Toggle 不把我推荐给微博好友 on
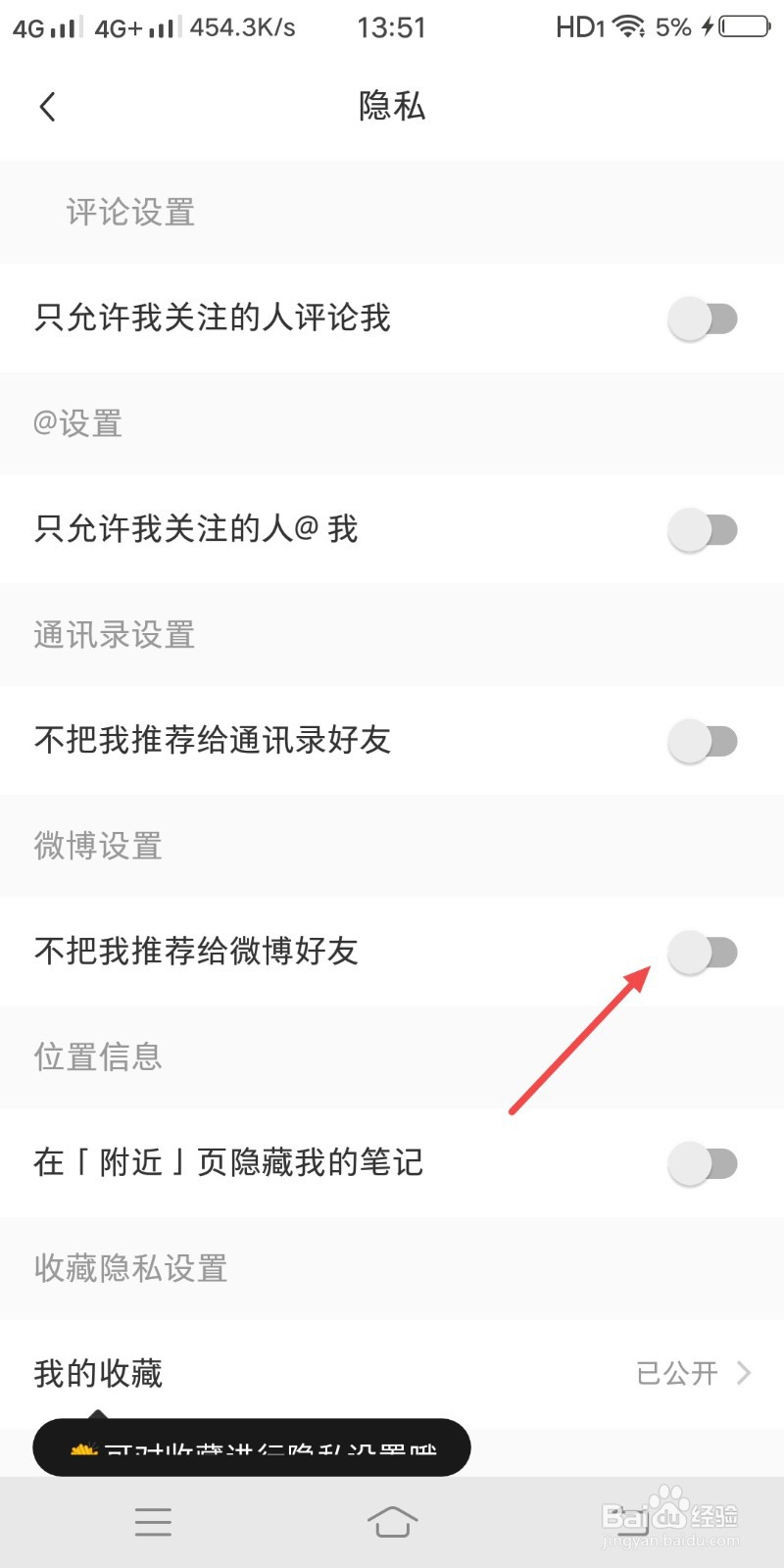The height and width of the screenshot is (1568, 784). (704, 952)
